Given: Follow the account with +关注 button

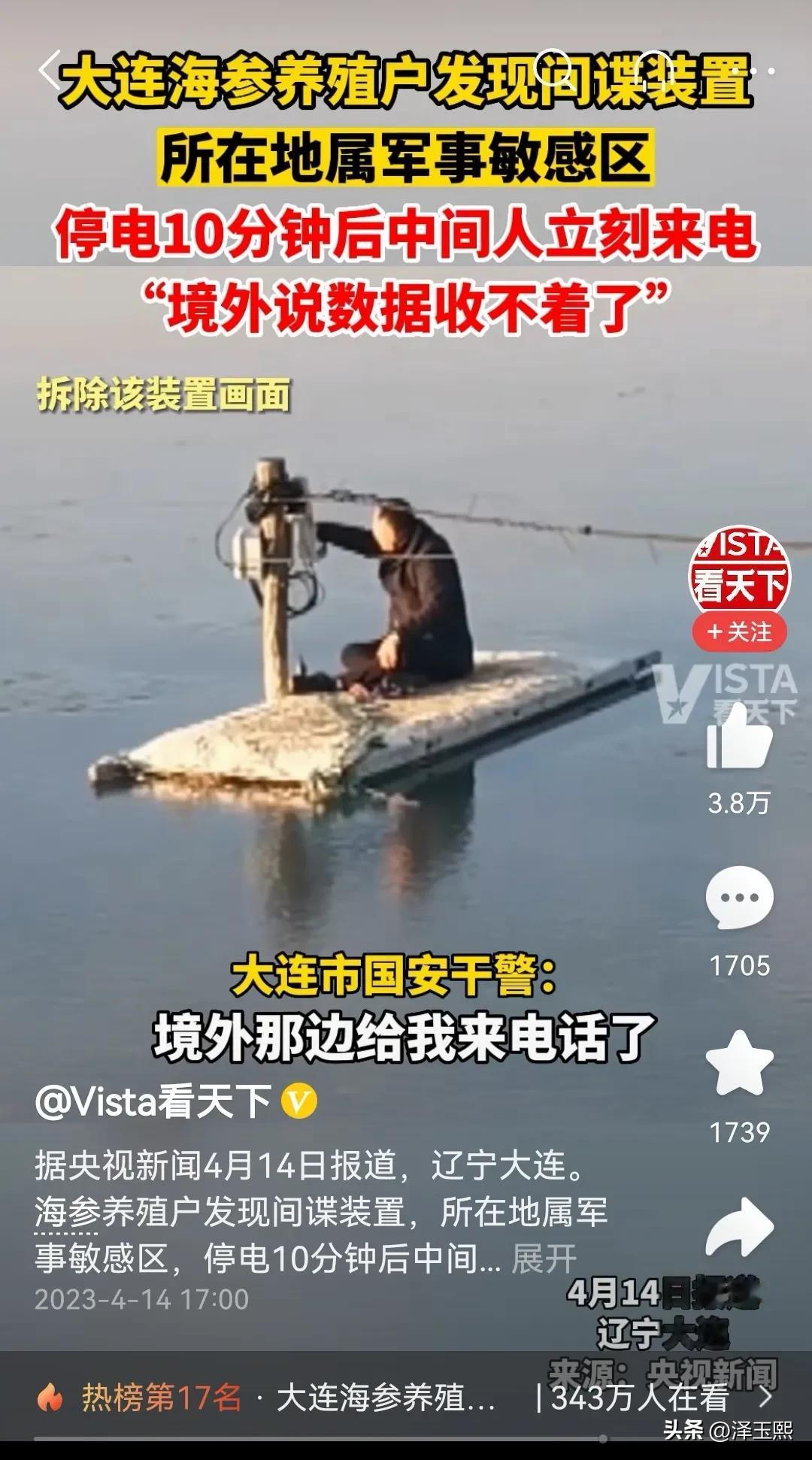Looking at the screenshot, I should 739,632.
